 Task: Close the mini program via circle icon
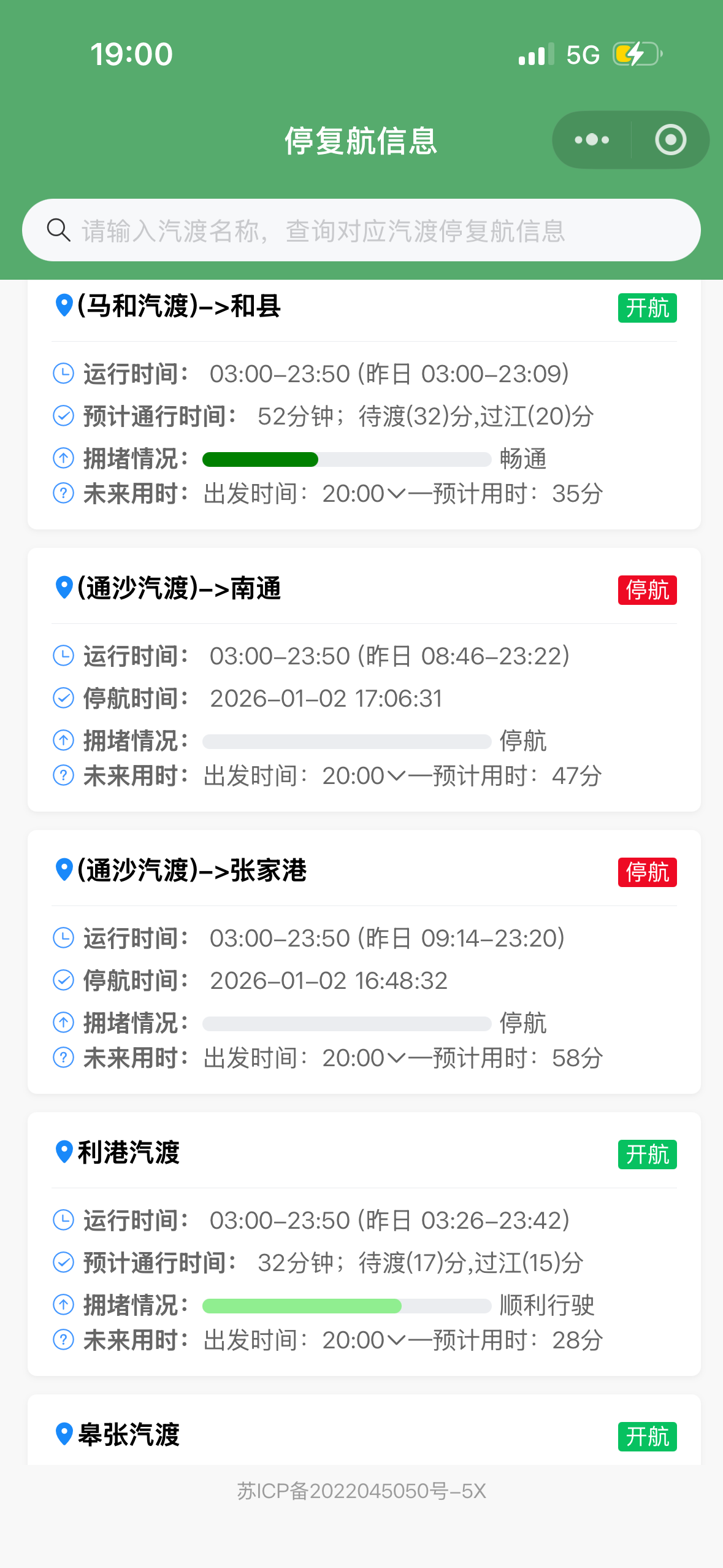pyautogui.click(x=670, y=140)
